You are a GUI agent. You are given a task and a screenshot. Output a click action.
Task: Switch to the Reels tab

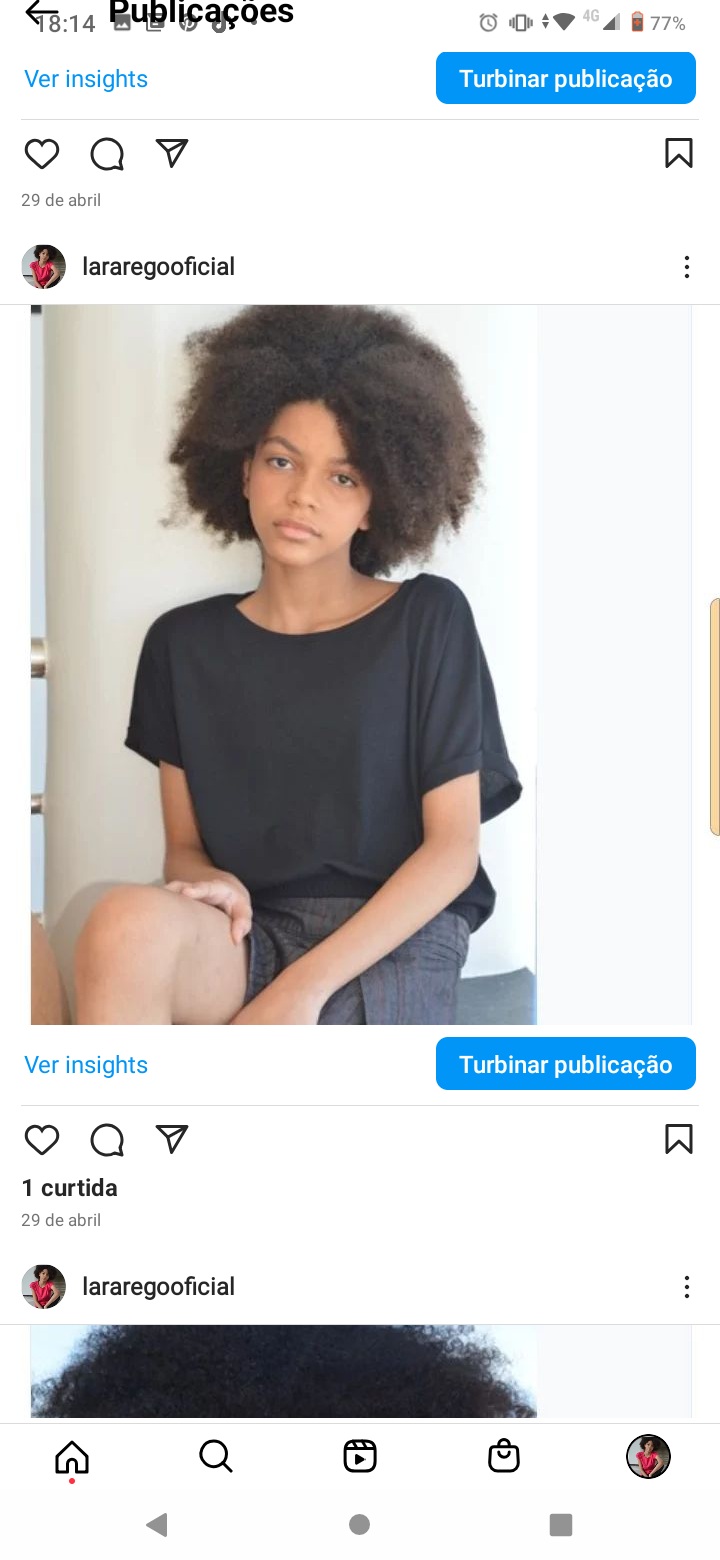click(x=360, y=1457)
